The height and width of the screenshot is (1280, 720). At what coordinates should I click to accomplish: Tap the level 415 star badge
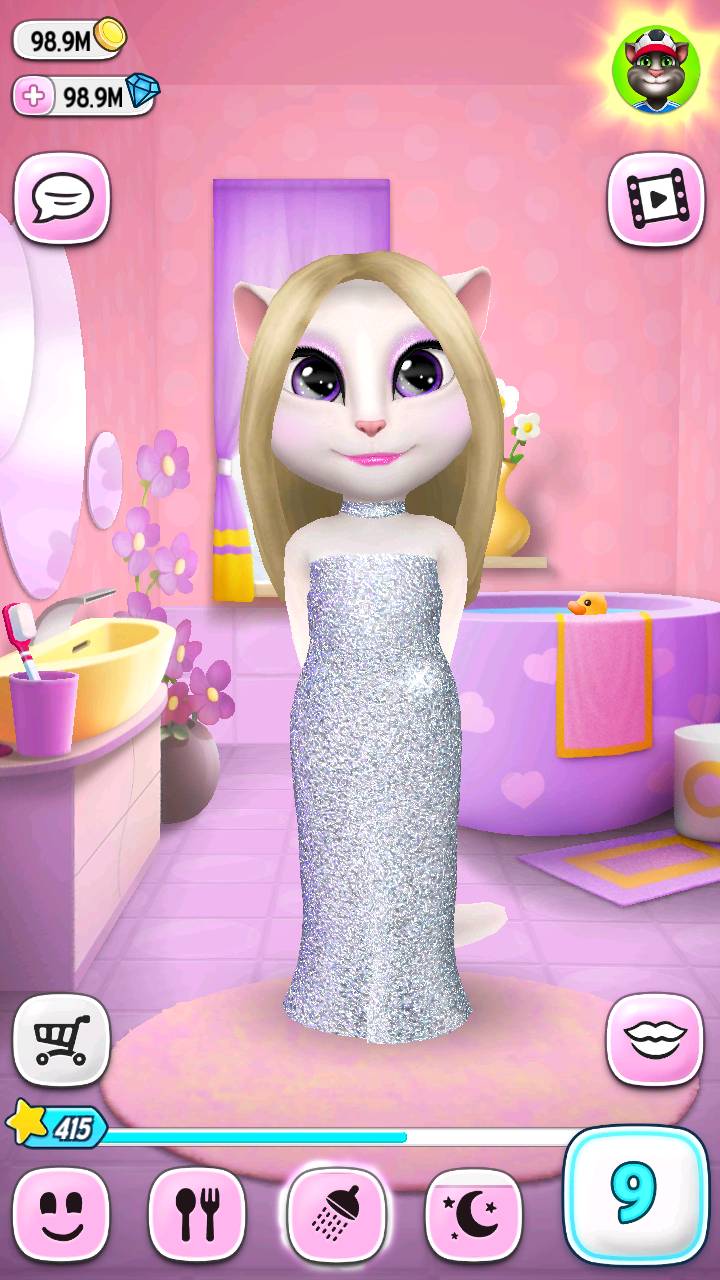point(58,1129)
